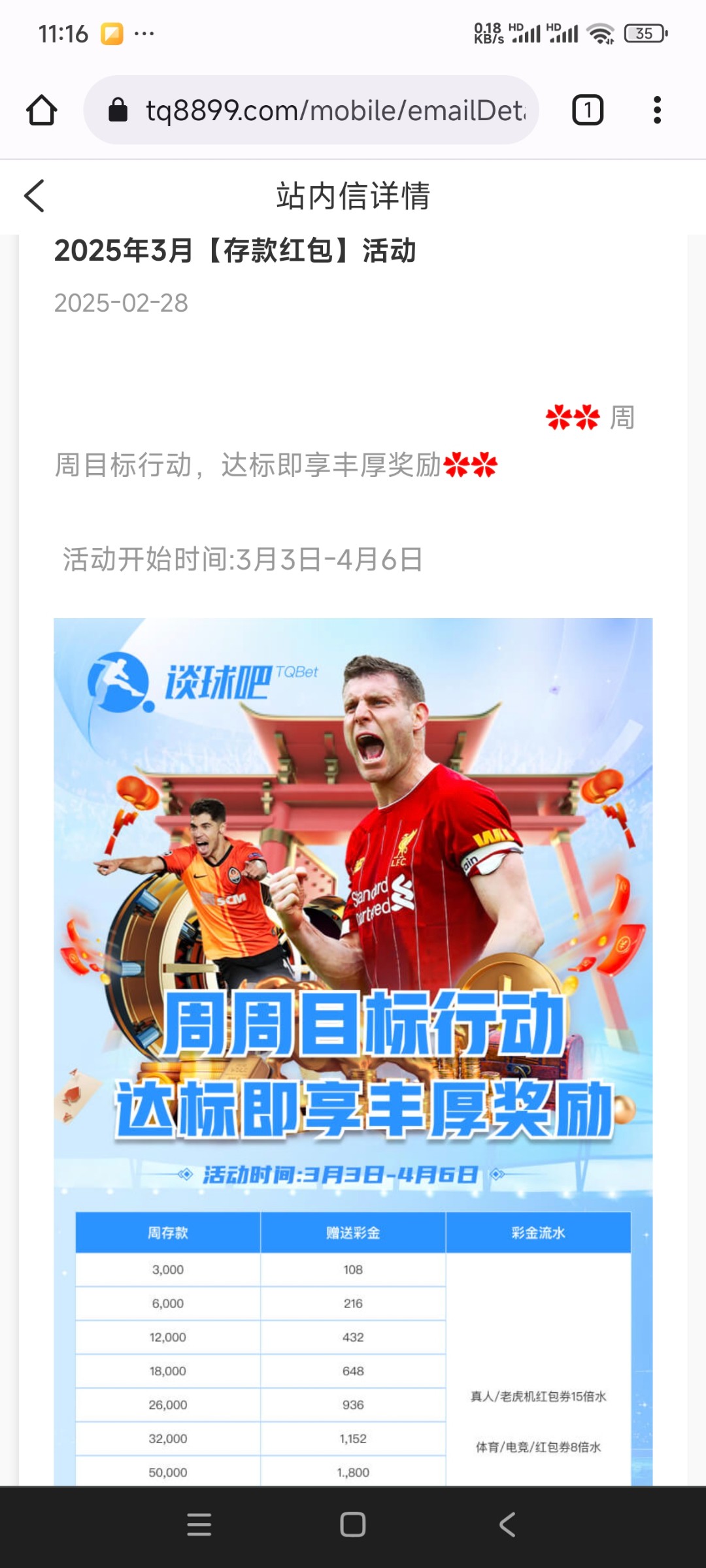The height and width of the screenshot is (1568, 706).
Task: Open the browser tab switcher
Action: 587,110
